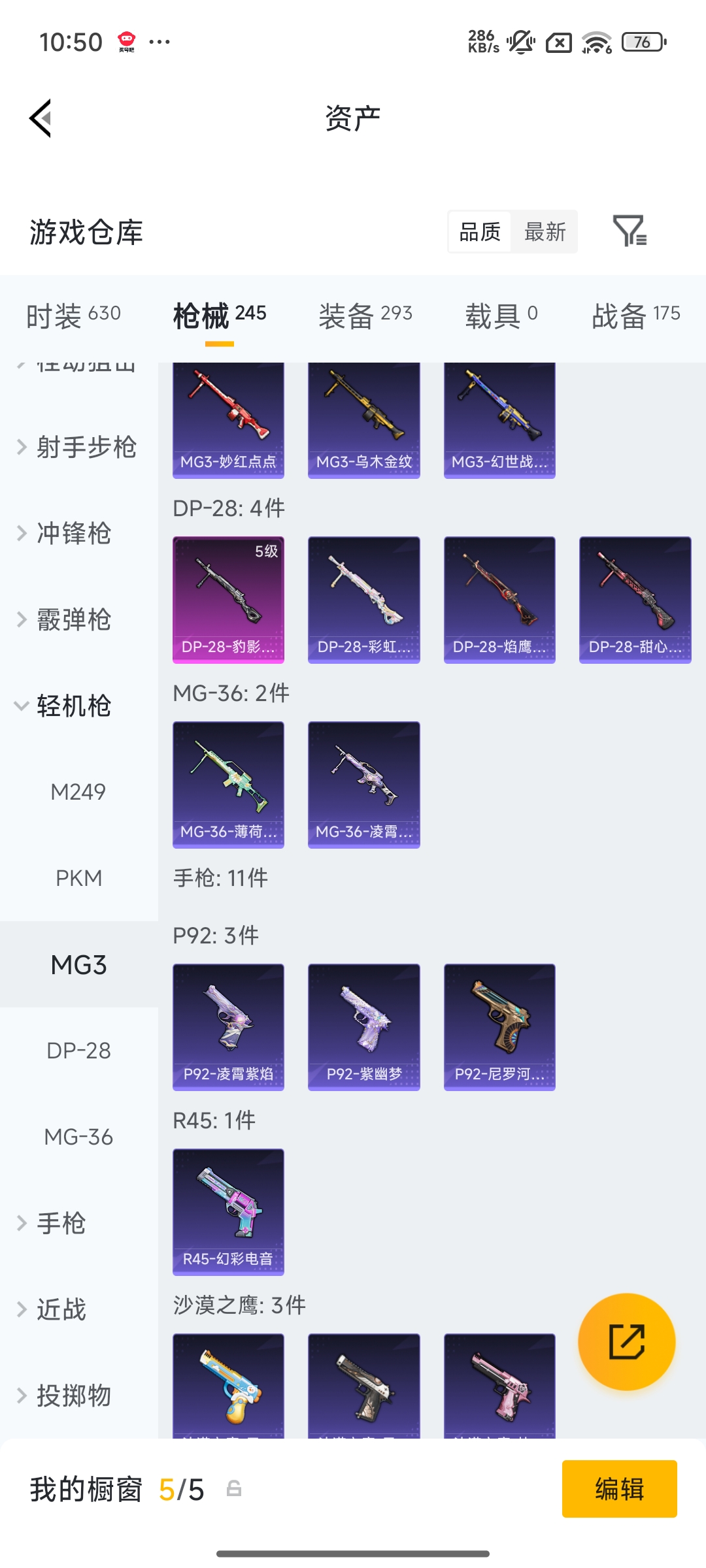The width and height of the screenshot is (706, 1568).
Task: Select M249 in the sidebar
Action: [x=78, y=792]
